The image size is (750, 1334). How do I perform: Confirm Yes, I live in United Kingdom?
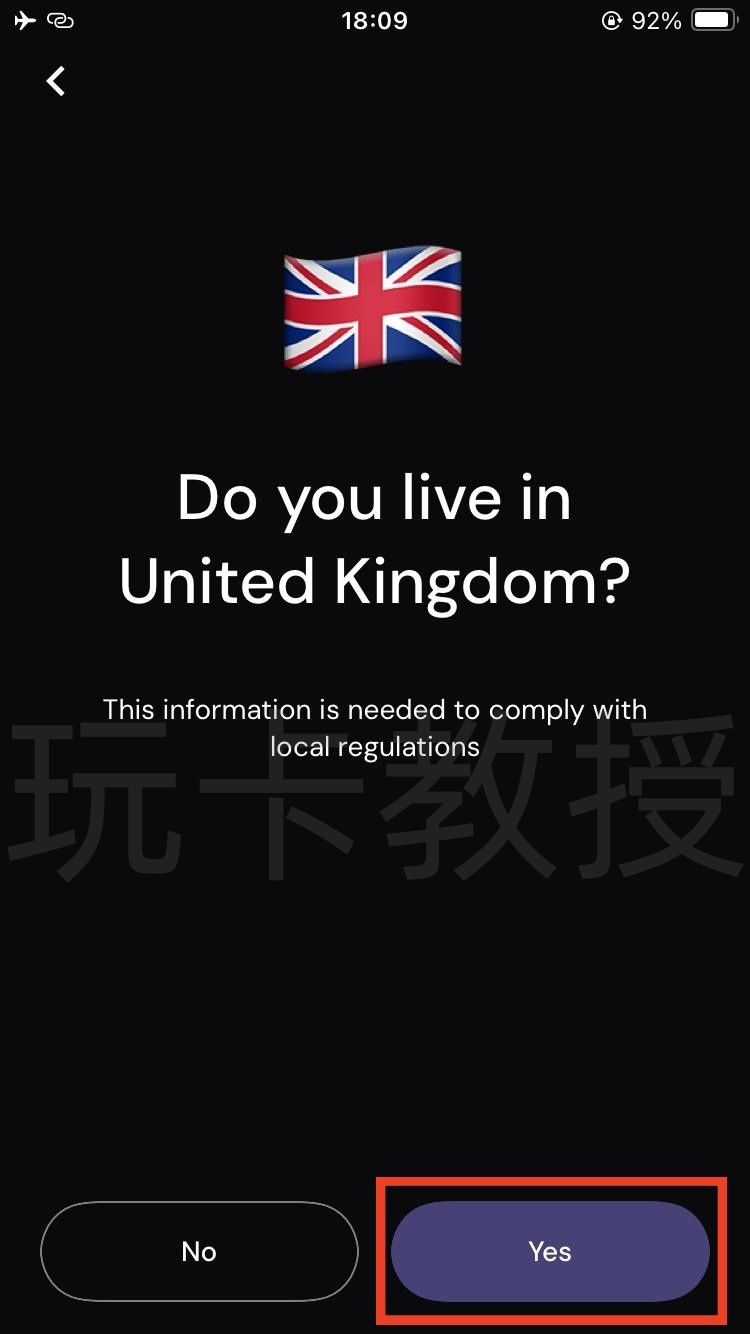coord(550,1251)
